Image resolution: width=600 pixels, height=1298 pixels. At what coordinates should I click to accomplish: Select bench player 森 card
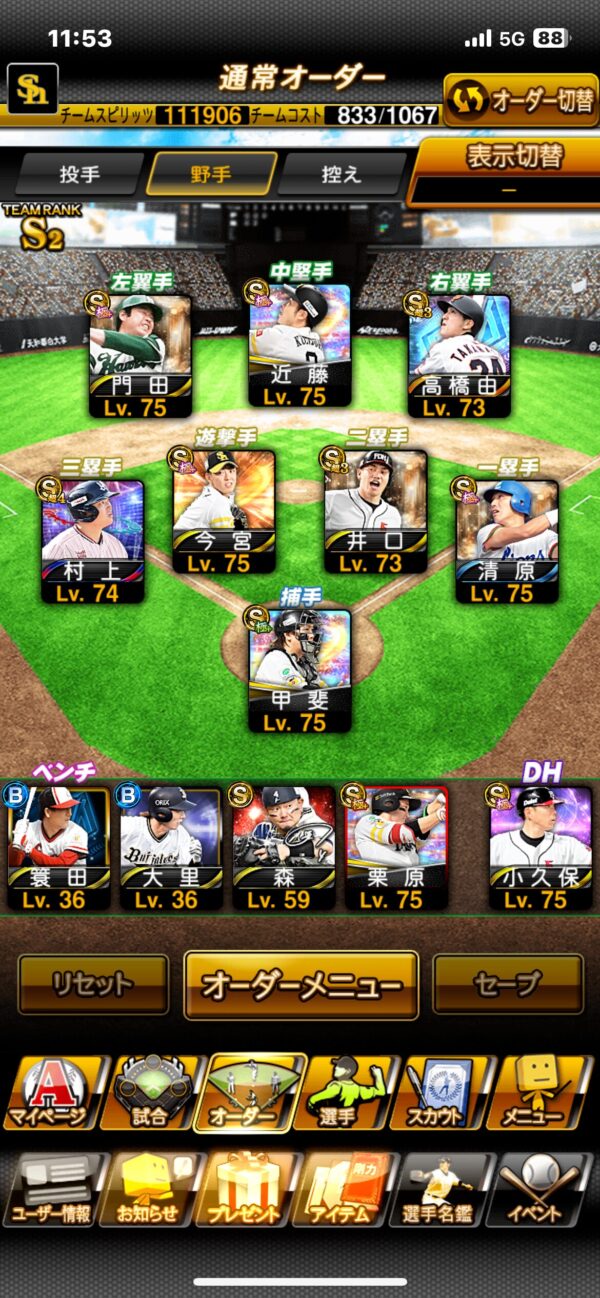pos(283,848)
